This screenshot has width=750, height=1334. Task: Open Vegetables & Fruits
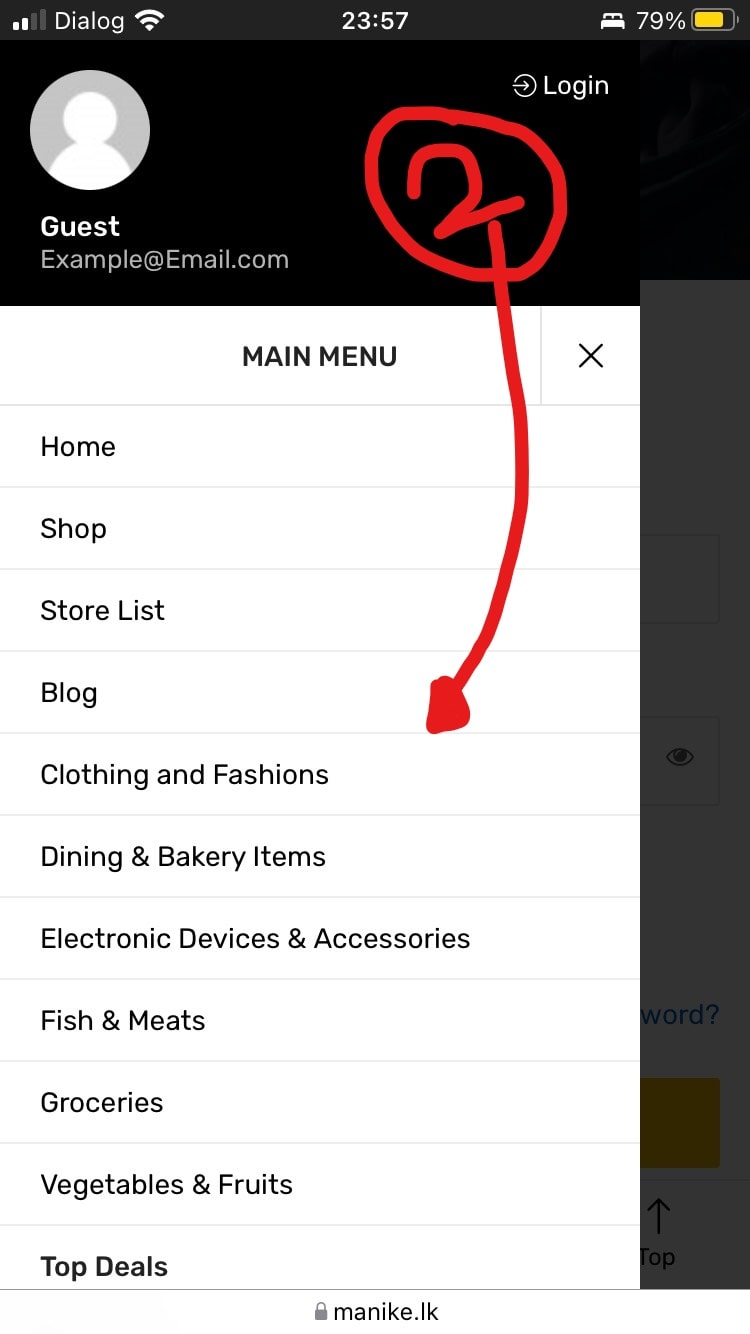(x=320, y=1184)
